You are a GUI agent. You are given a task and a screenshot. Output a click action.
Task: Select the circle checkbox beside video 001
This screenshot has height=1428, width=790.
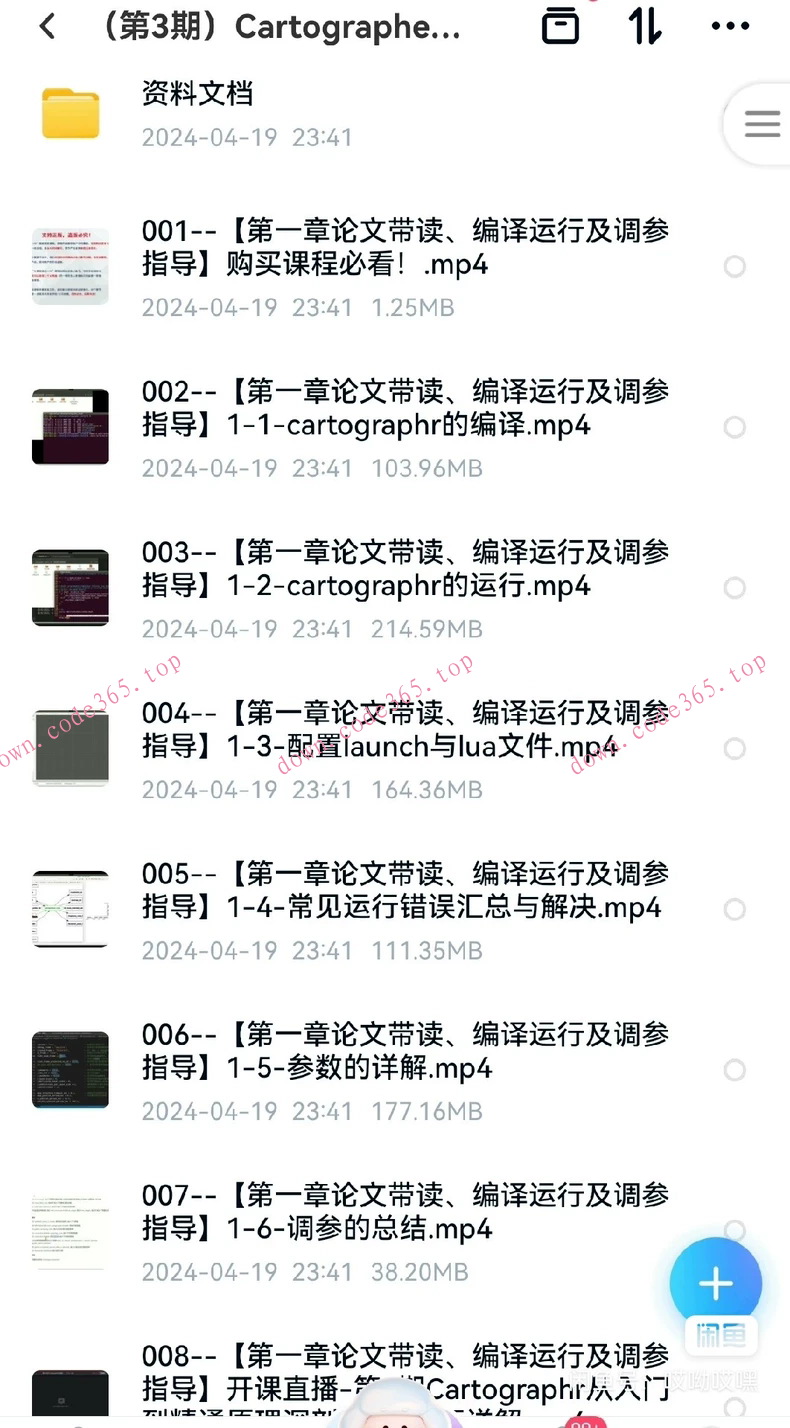pyautogui.click(x=734, y=267)
